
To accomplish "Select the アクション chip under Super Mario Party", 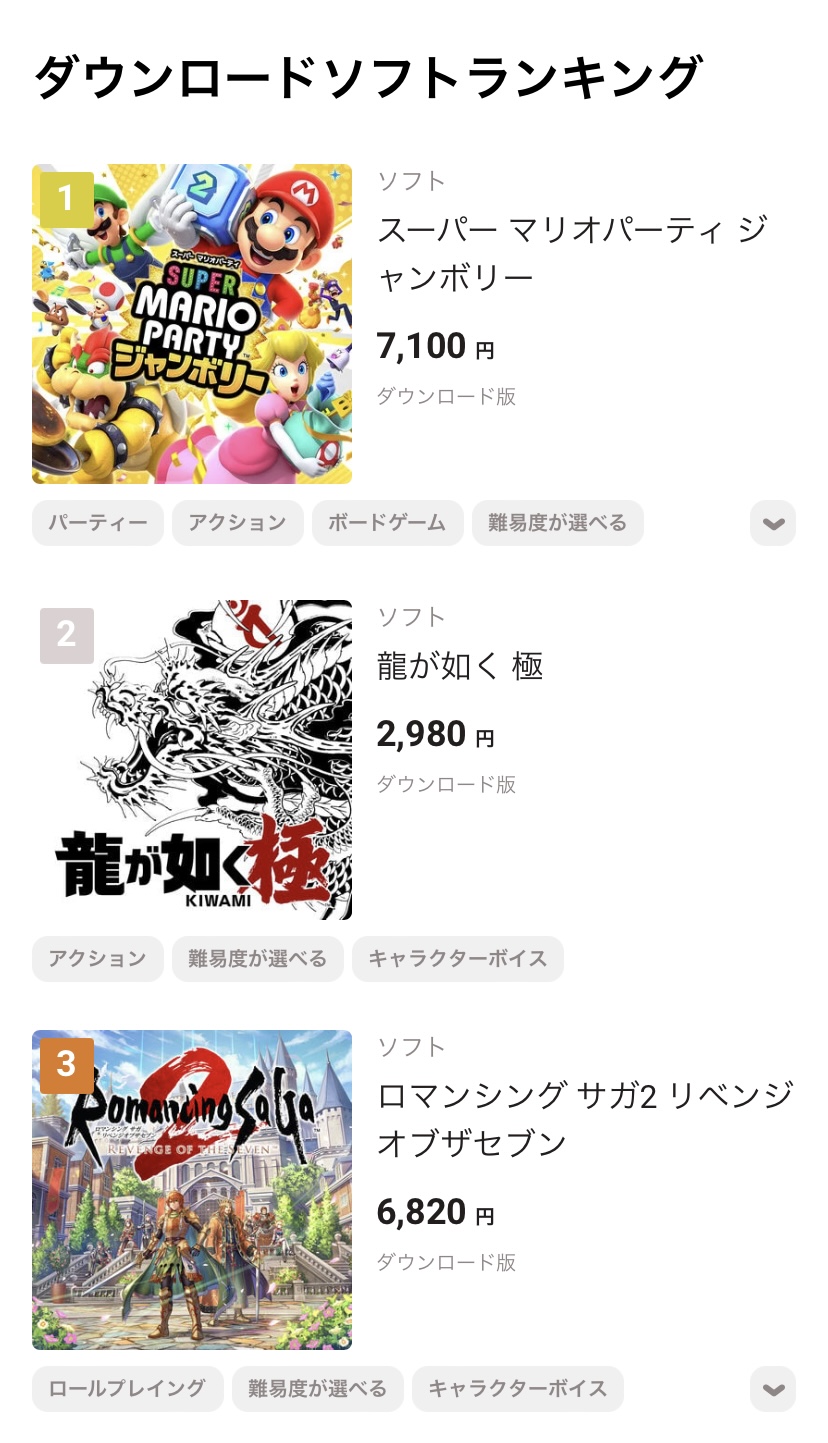I will [x=237, y=523].
